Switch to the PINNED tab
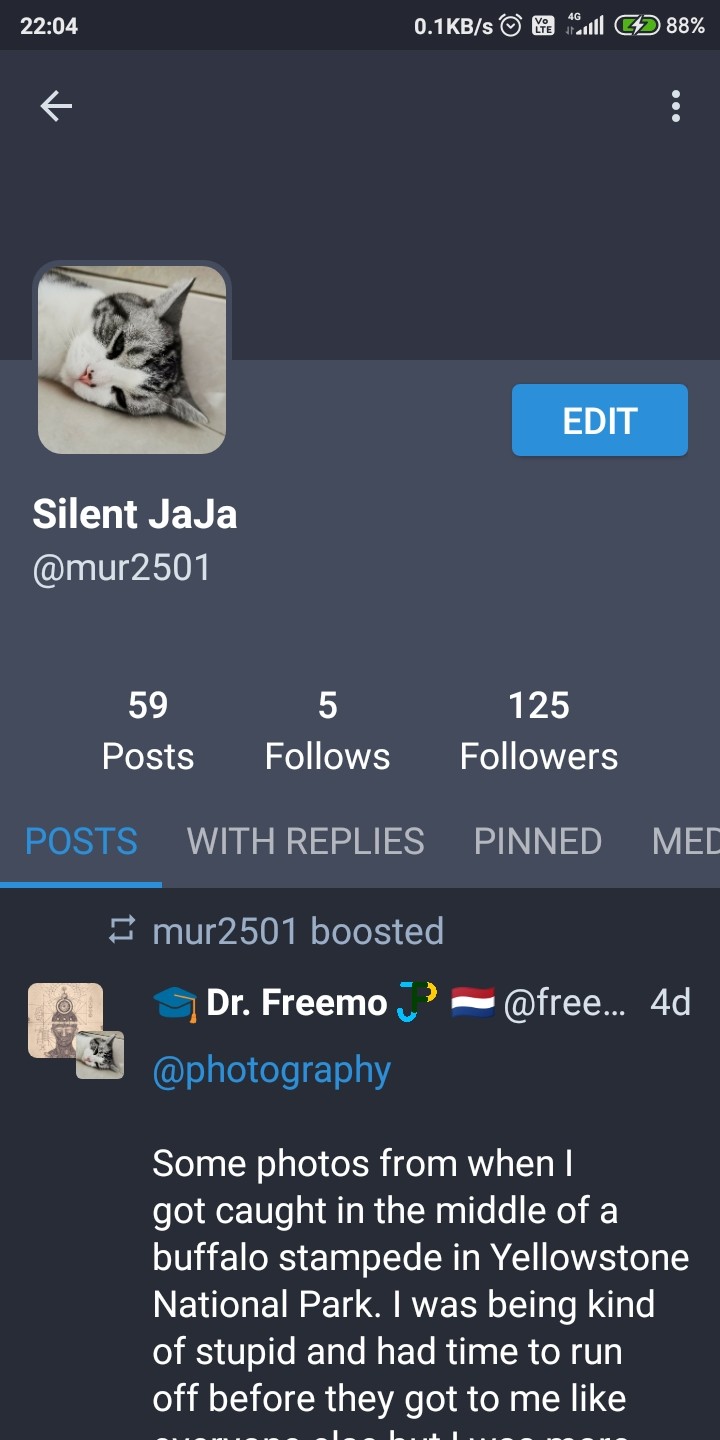The height and width of the screenshot is (1440, 720). [537, 841]
